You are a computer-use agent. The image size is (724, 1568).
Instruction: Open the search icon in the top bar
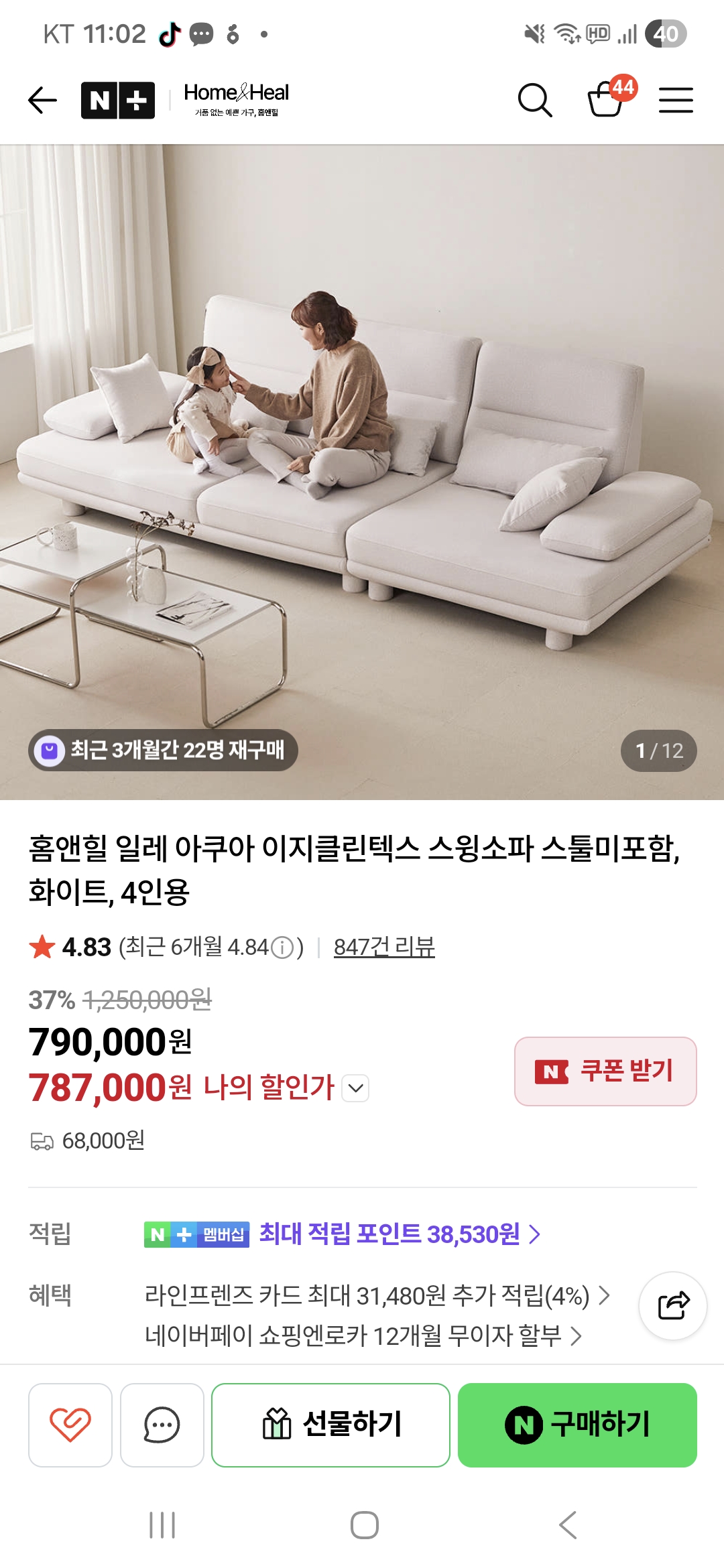coord(535,101)
